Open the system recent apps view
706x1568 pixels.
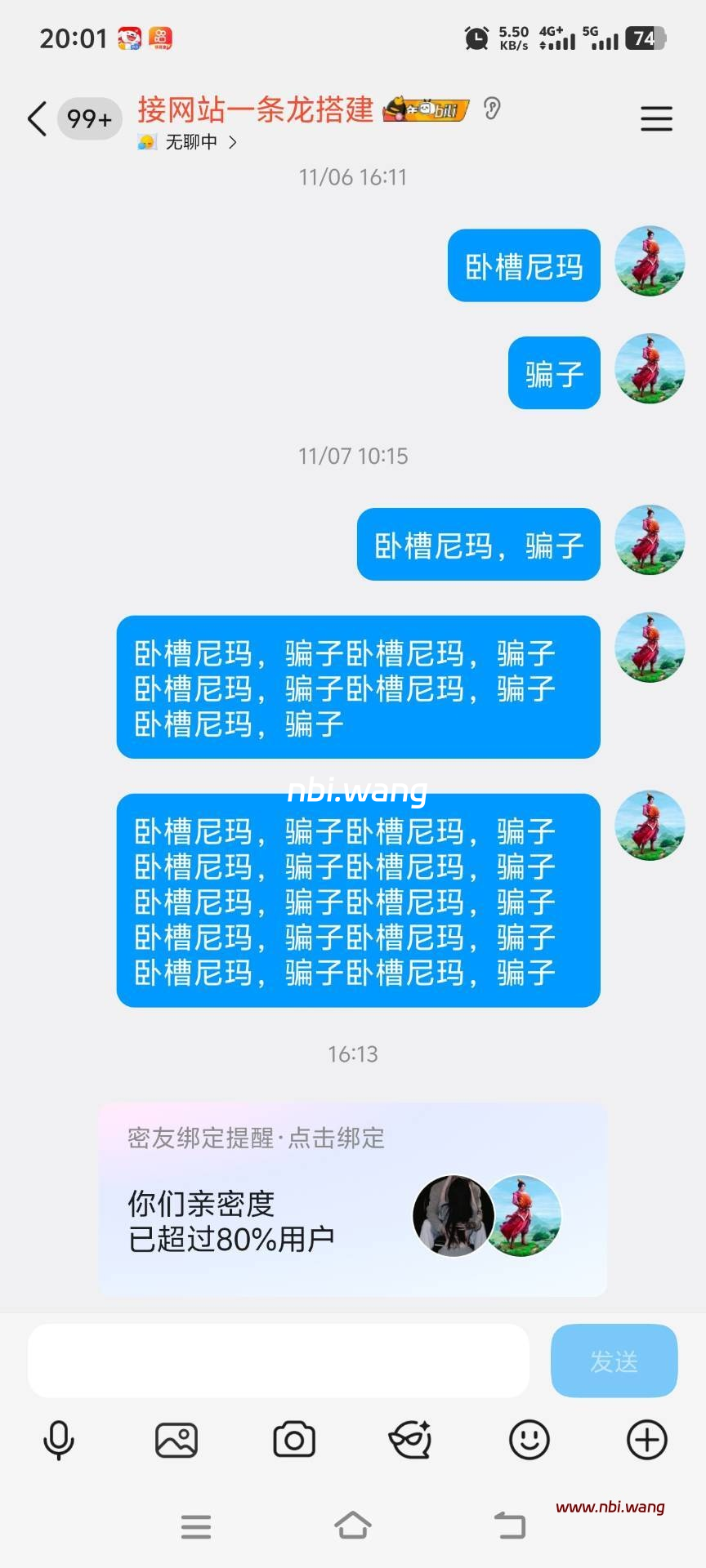click(x=196, y=1526)
